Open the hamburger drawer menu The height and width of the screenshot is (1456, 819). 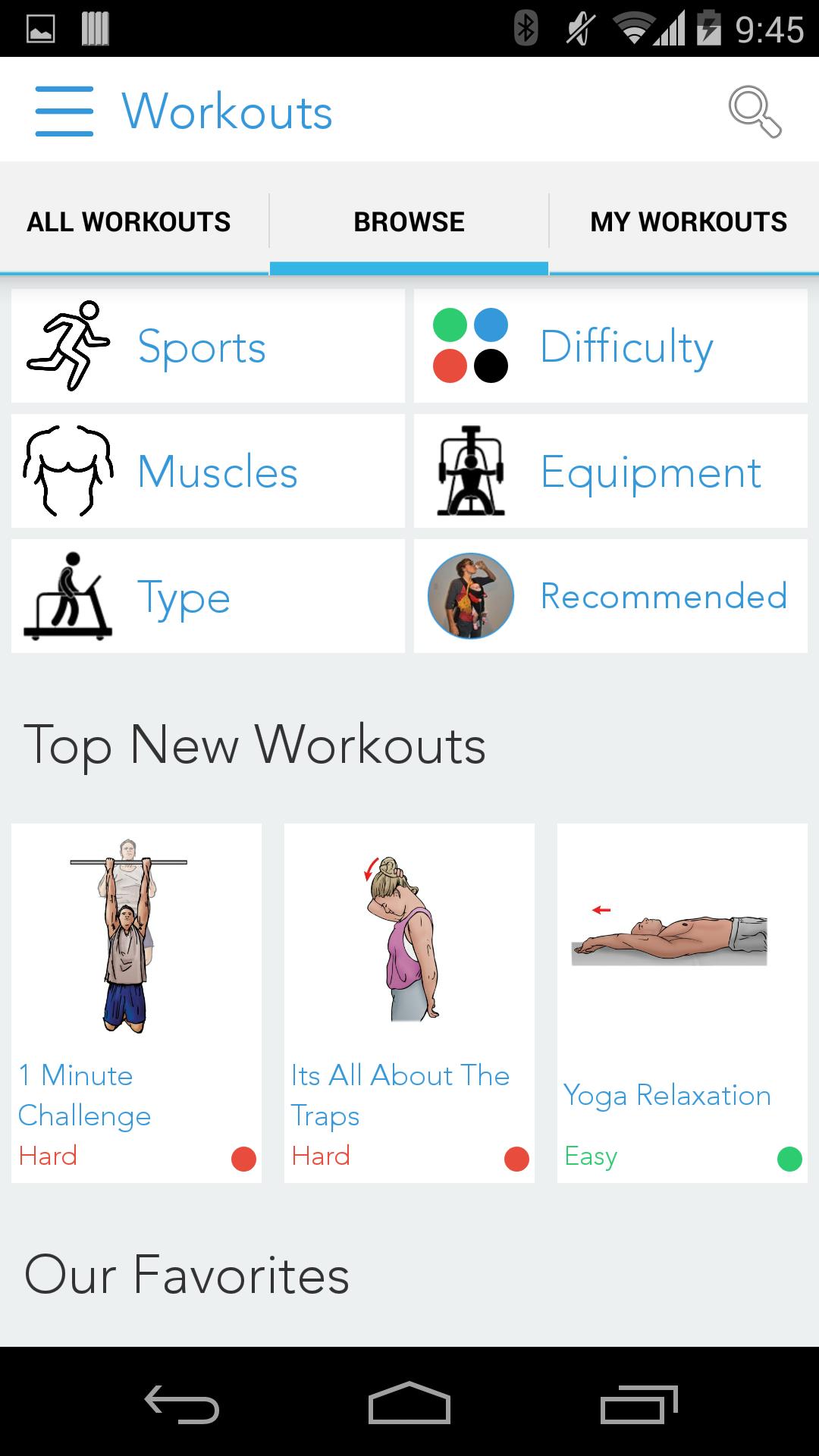click(64, 111)
